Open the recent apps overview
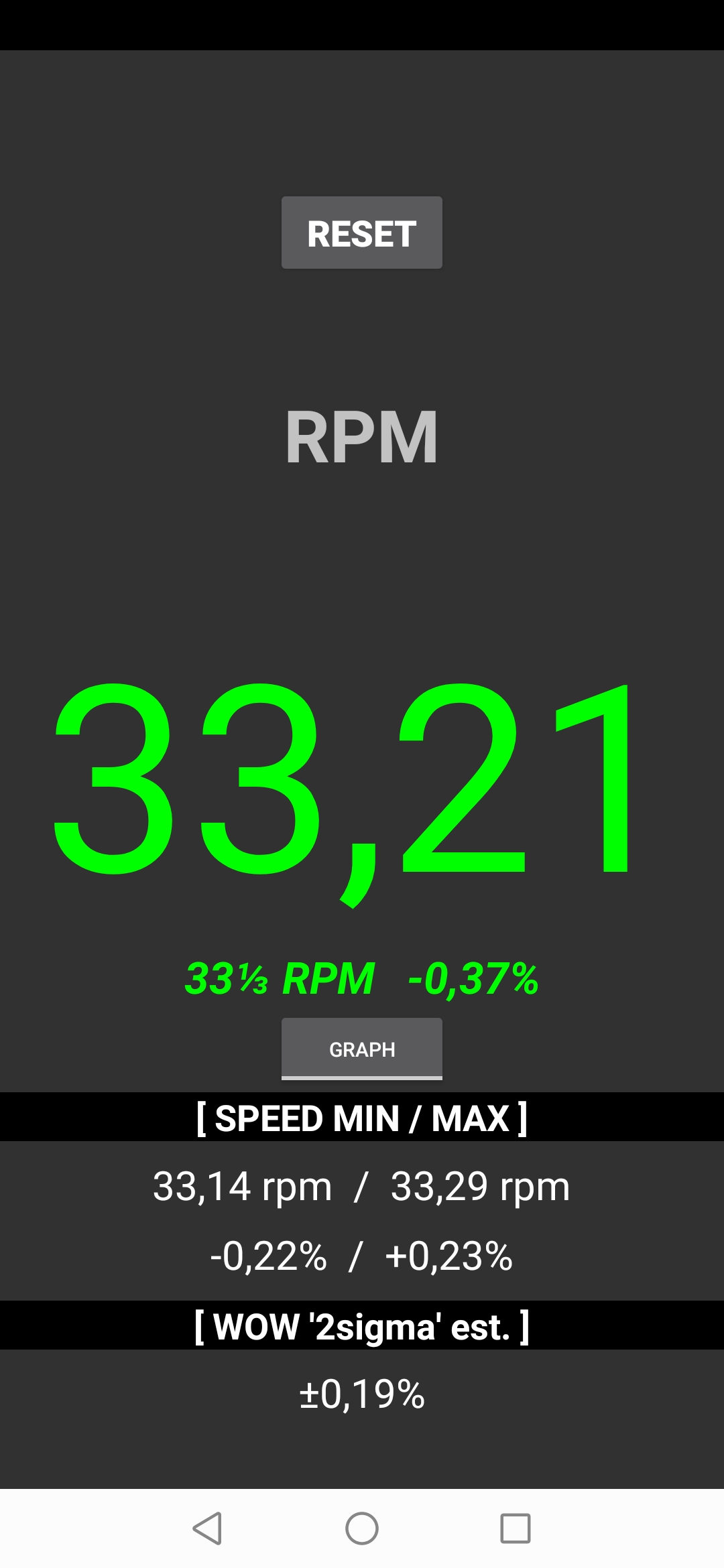 coord(516,1528)
